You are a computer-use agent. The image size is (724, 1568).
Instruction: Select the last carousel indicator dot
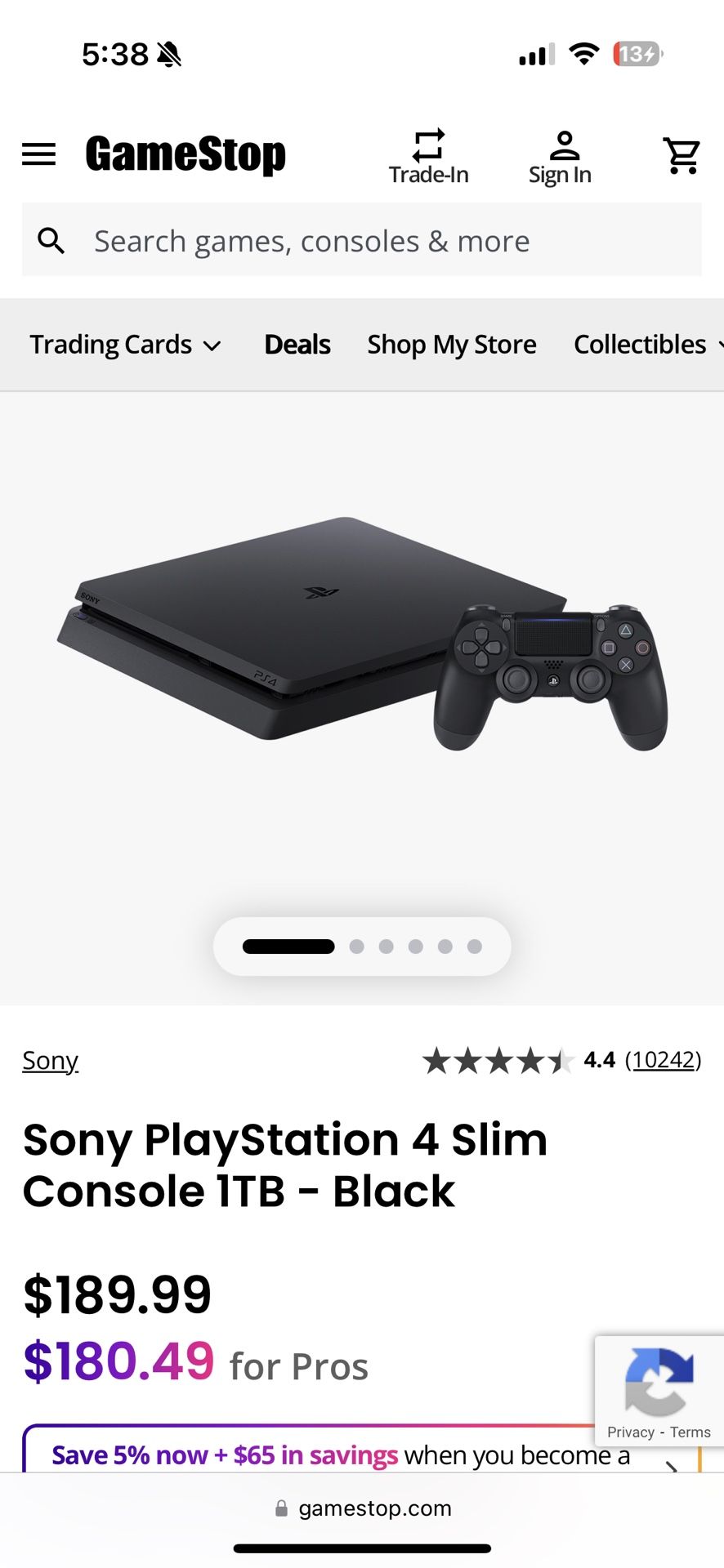click(475, 946)
